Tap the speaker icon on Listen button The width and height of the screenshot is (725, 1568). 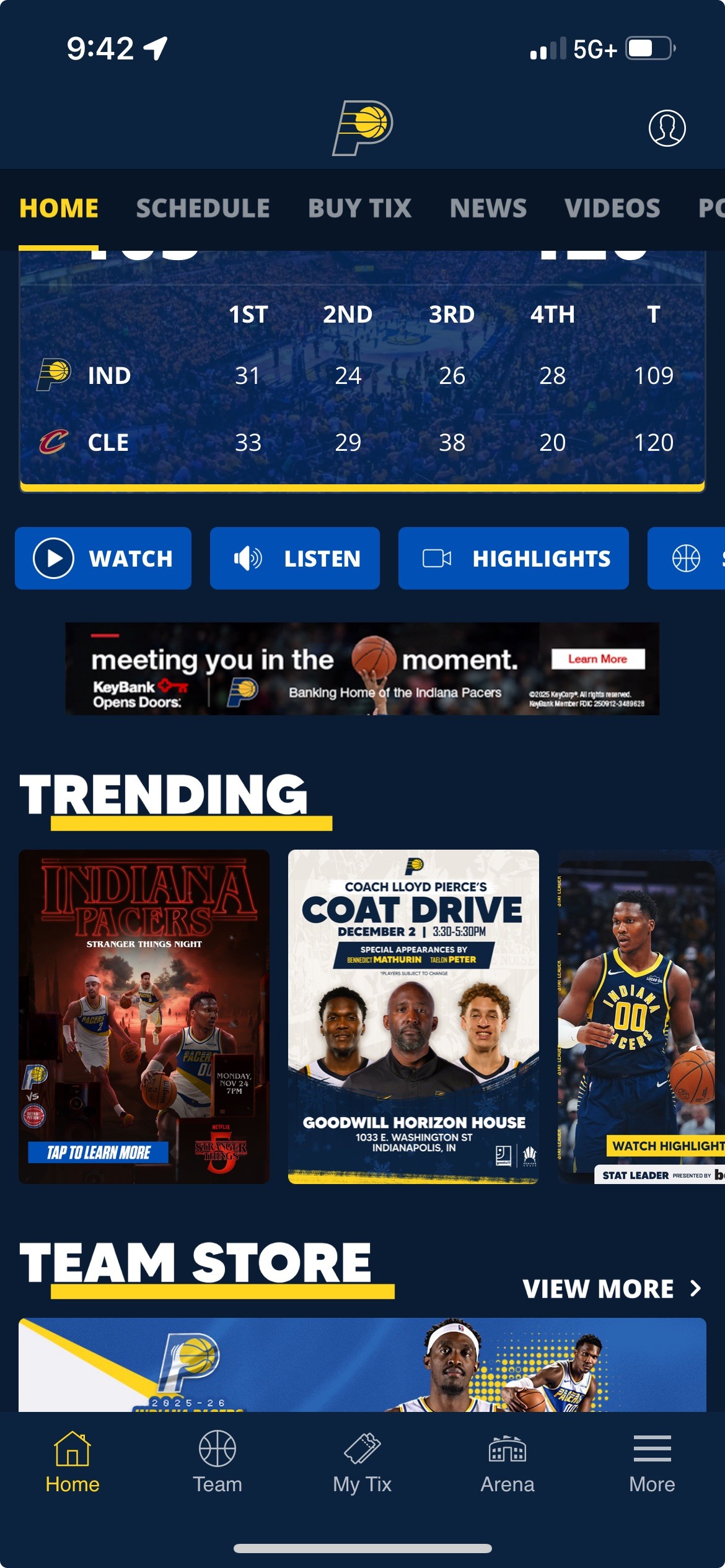coord(247,558)
